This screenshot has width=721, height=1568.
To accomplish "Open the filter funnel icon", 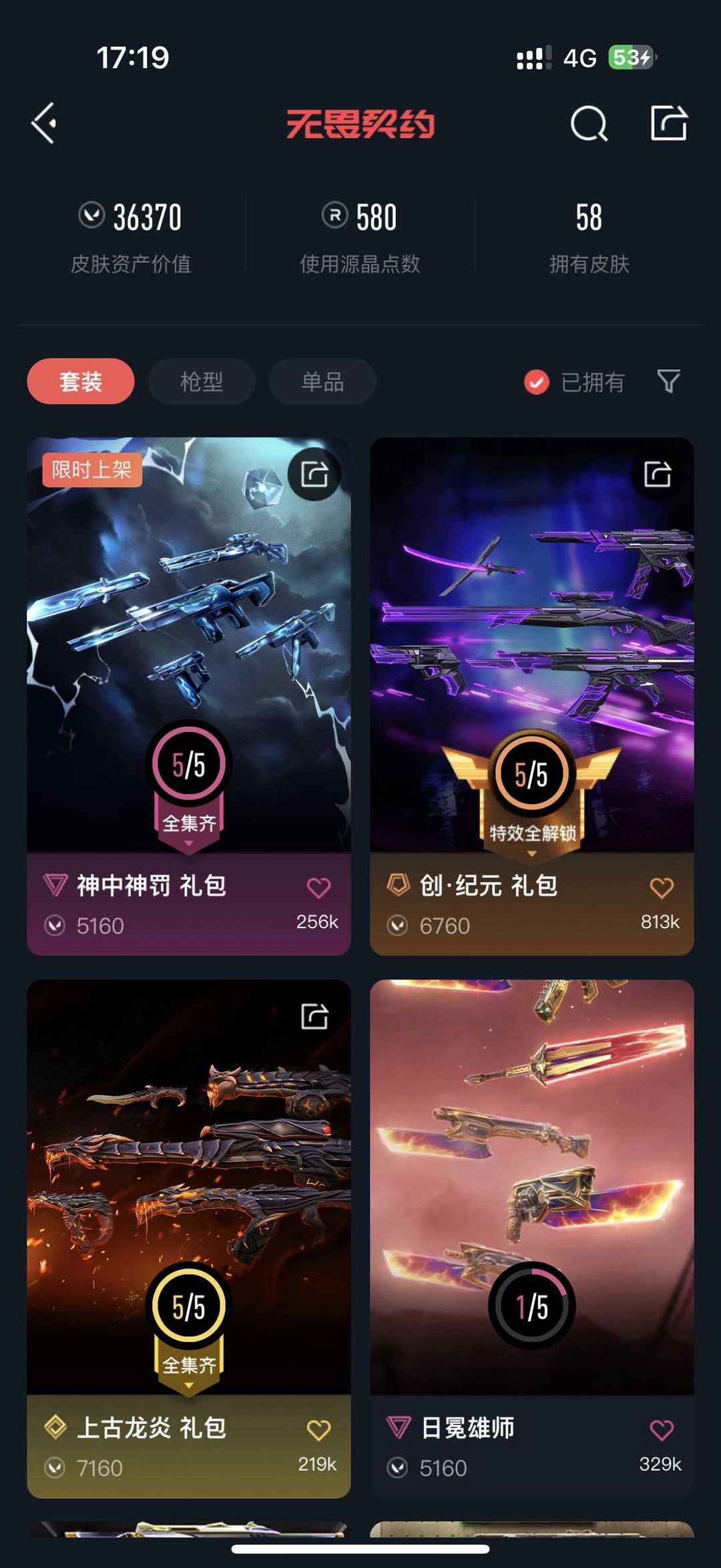I will point(669,381).
